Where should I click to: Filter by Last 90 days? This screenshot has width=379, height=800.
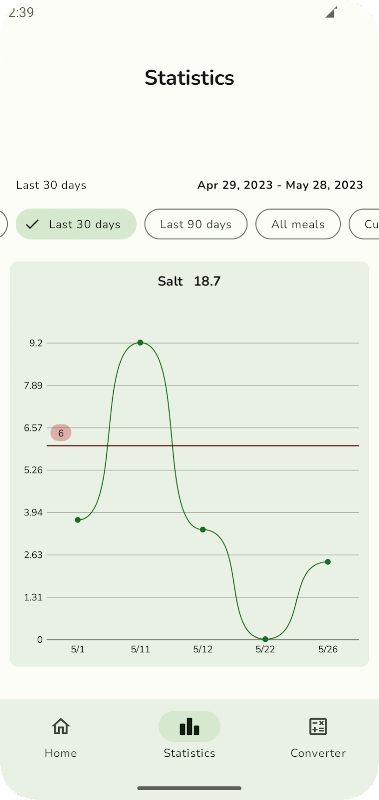pyautogui.click(x=196, y=224)
